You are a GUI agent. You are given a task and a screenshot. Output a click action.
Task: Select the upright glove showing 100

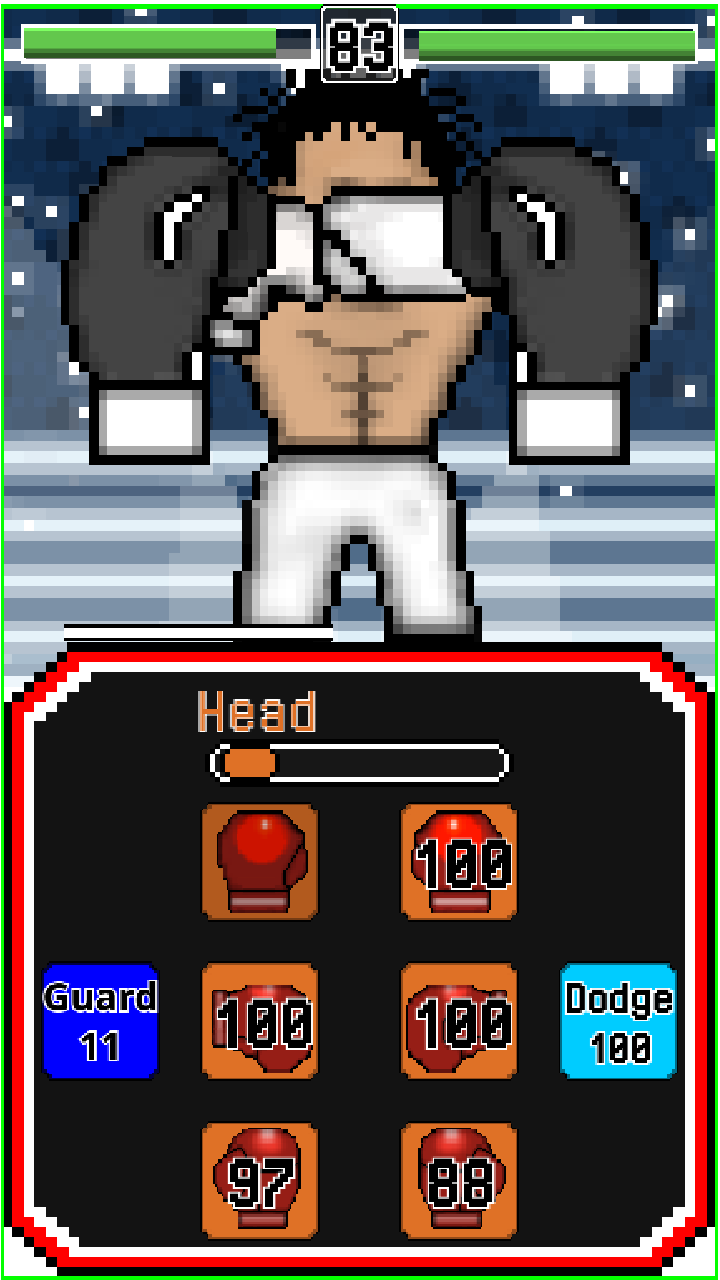pos(459,862)
